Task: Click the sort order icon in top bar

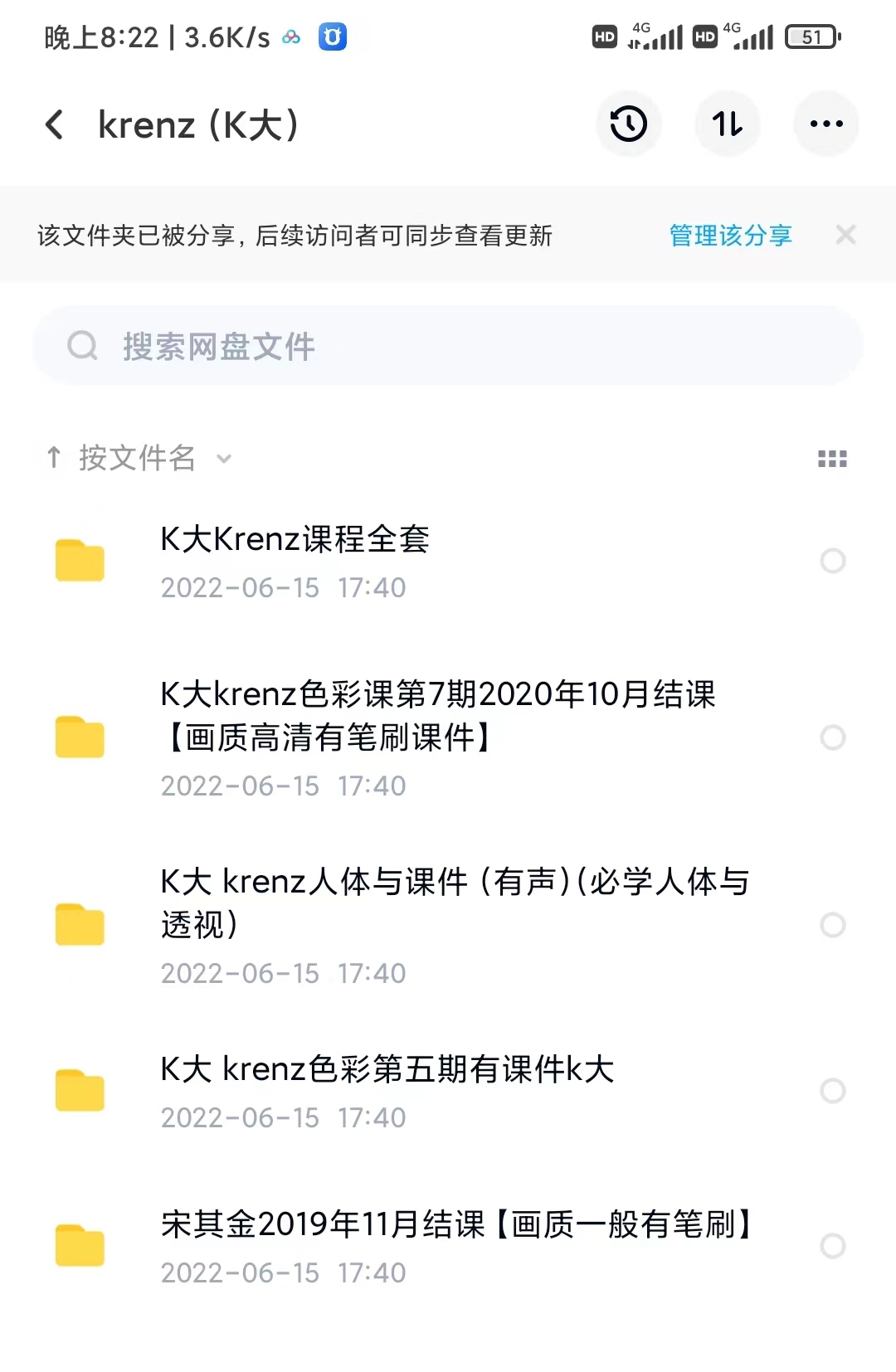Action: (x=727, y=124)
